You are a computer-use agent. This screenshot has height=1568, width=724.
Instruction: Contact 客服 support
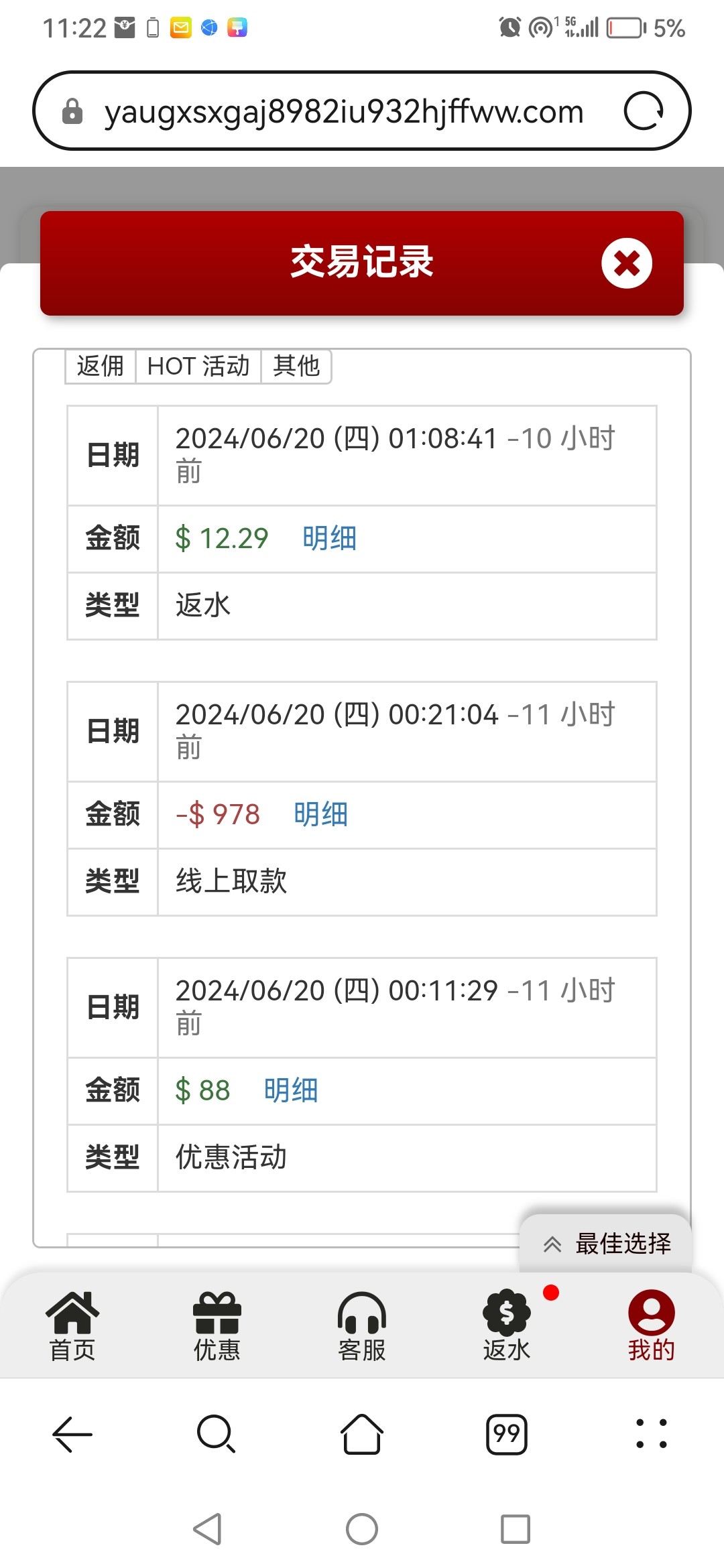pyautogui.click(x=362, y=1327)
